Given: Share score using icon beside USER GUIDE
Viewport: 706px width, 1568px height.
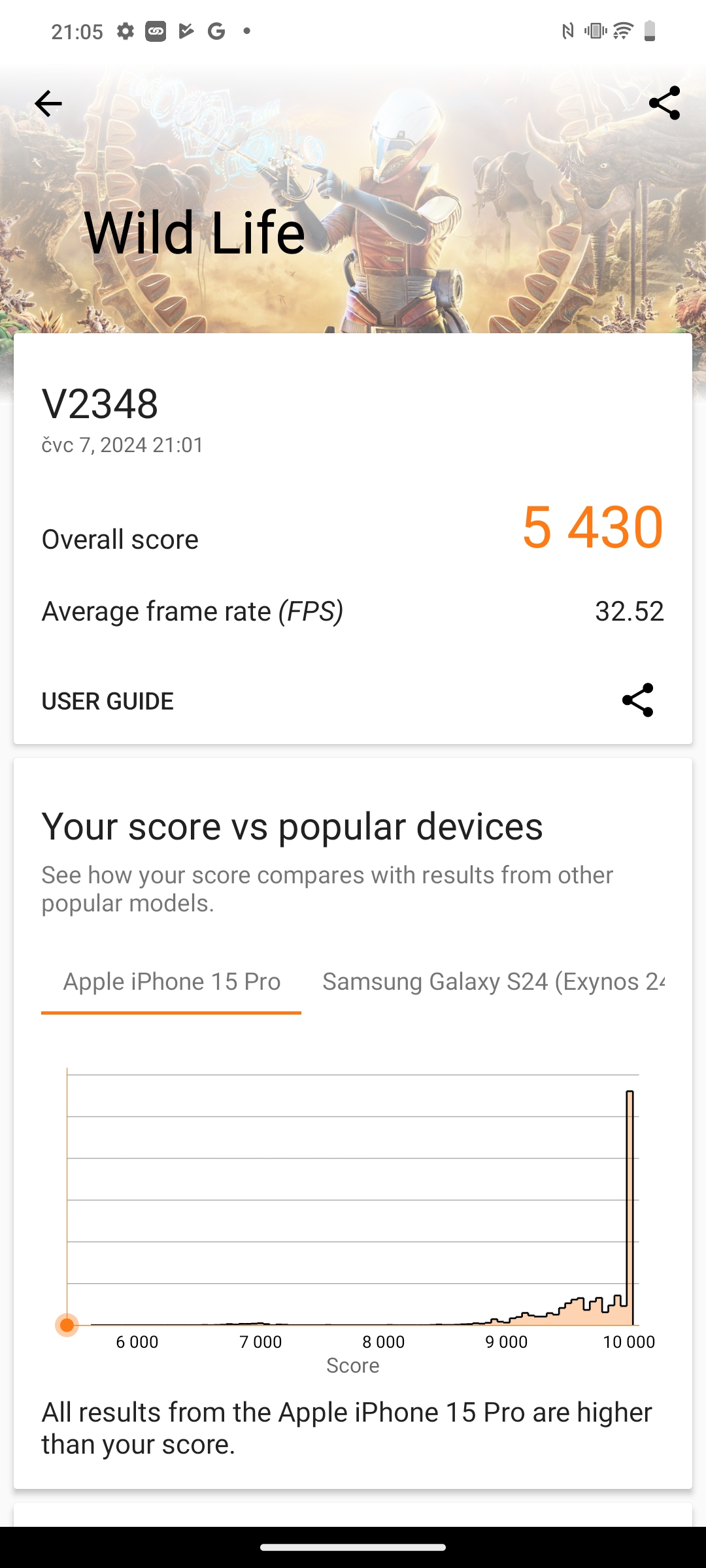Looking at the screenshot, I should (x=637, y=700).
